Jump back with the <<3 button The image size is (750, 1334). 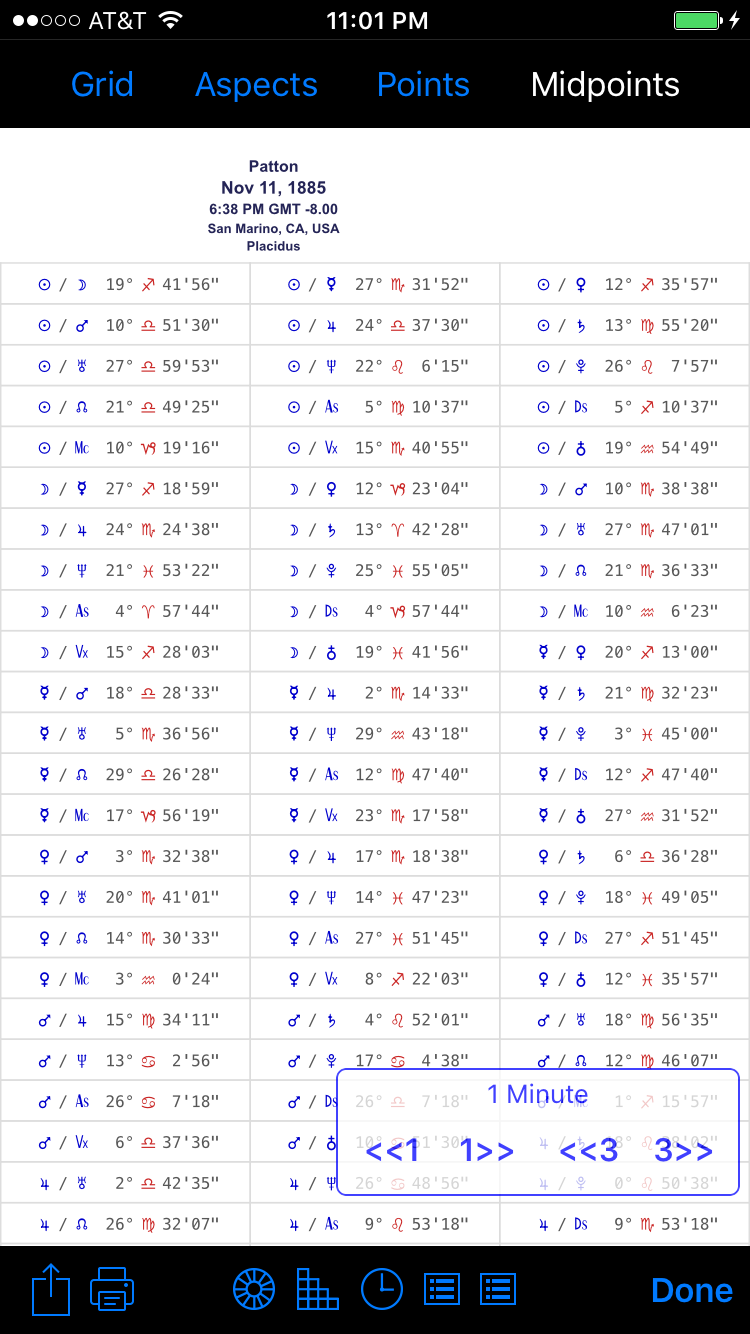tap(589, 1151)
